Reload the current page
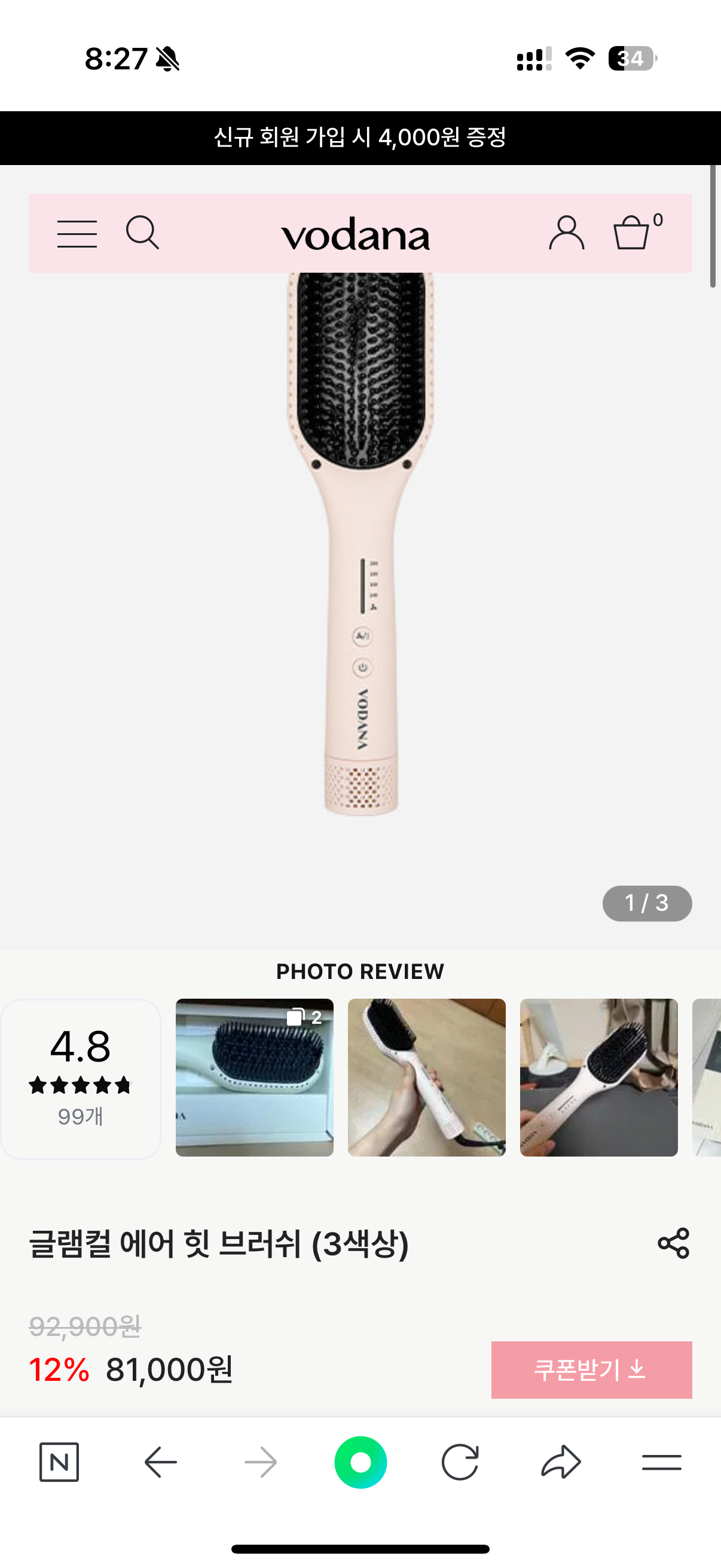This screenshot has height=1568, width=721. 460,1462
